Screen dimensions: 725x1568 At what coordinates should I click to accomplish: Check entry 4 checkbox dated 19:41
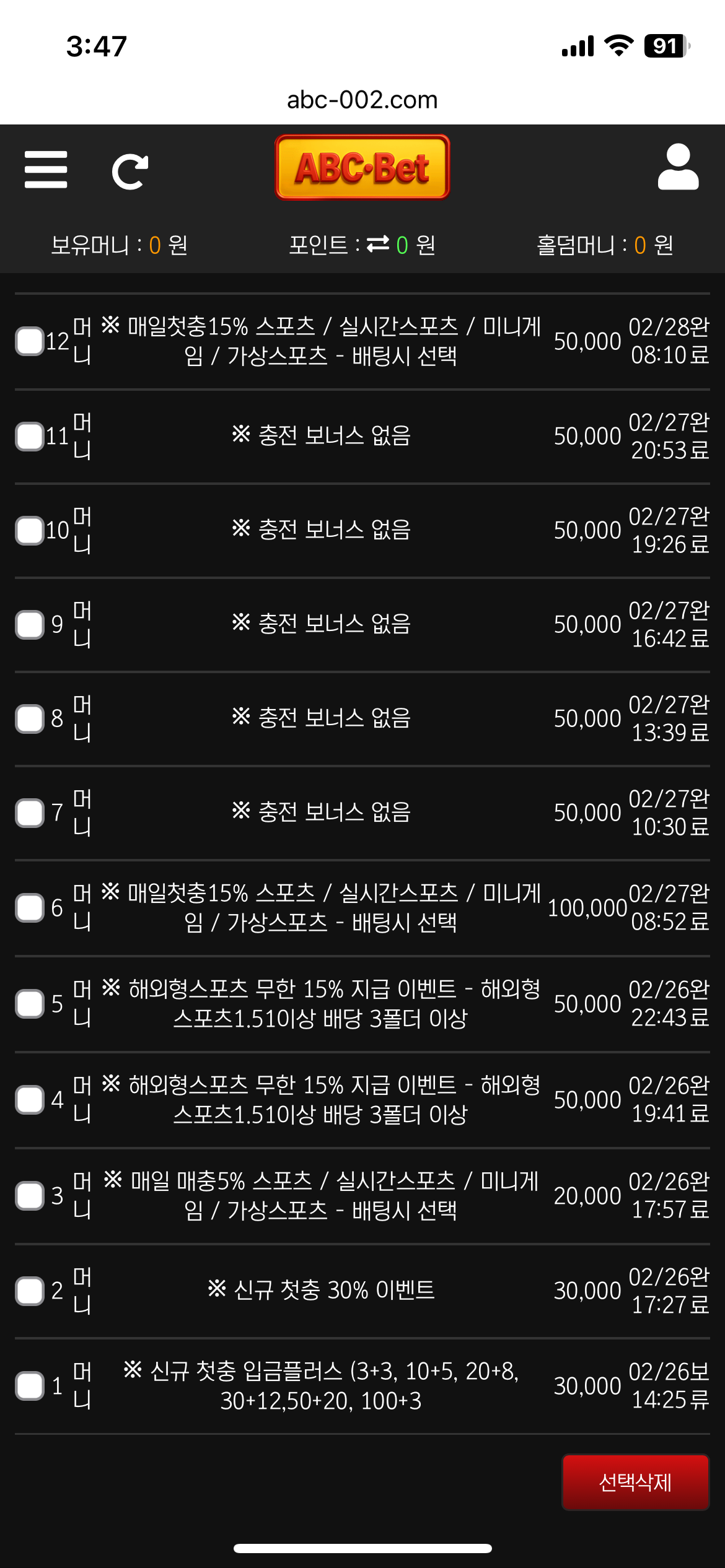30,1100
